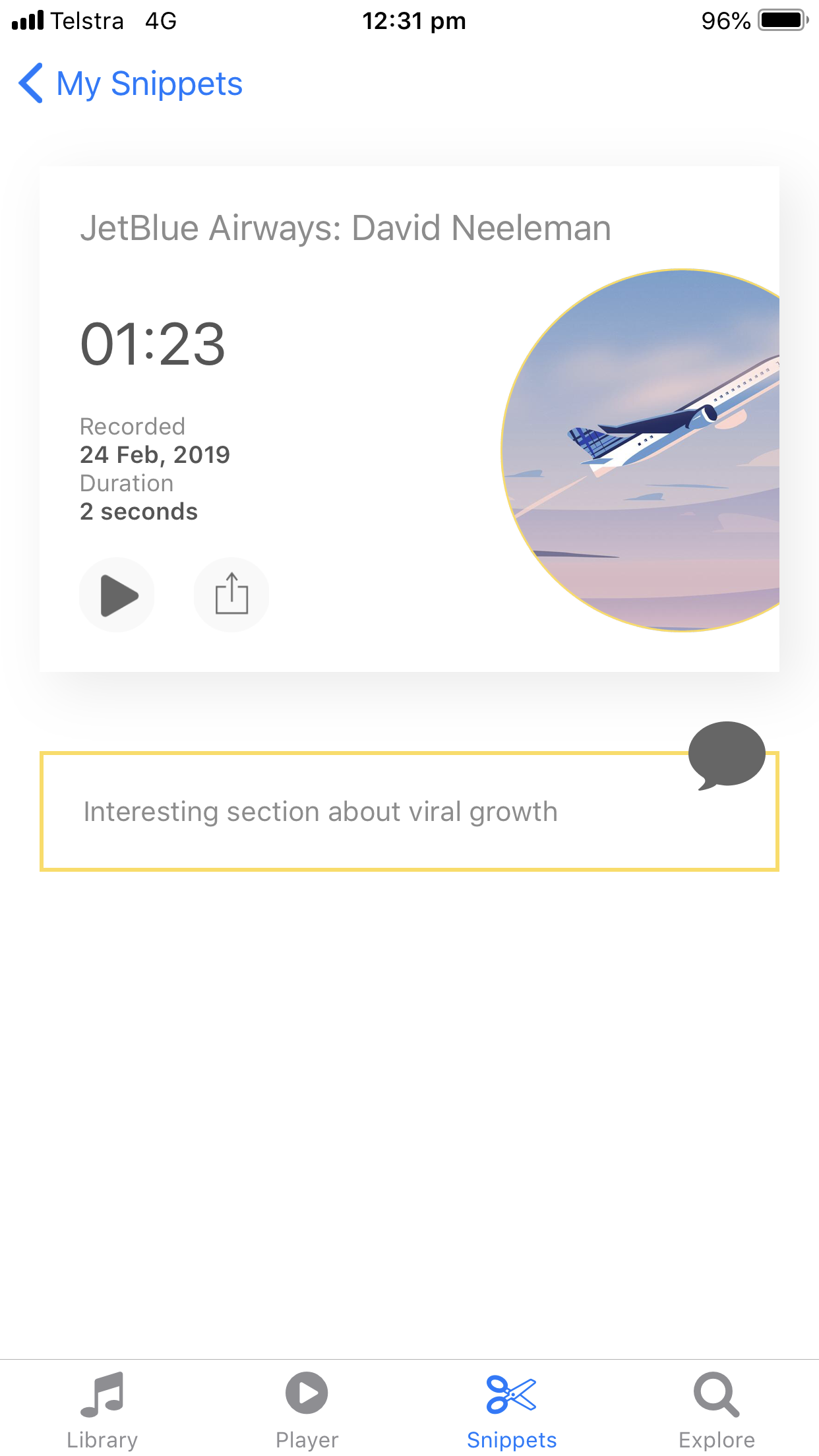
Task: Open the Player tab icon
Action: [305, 1393]
